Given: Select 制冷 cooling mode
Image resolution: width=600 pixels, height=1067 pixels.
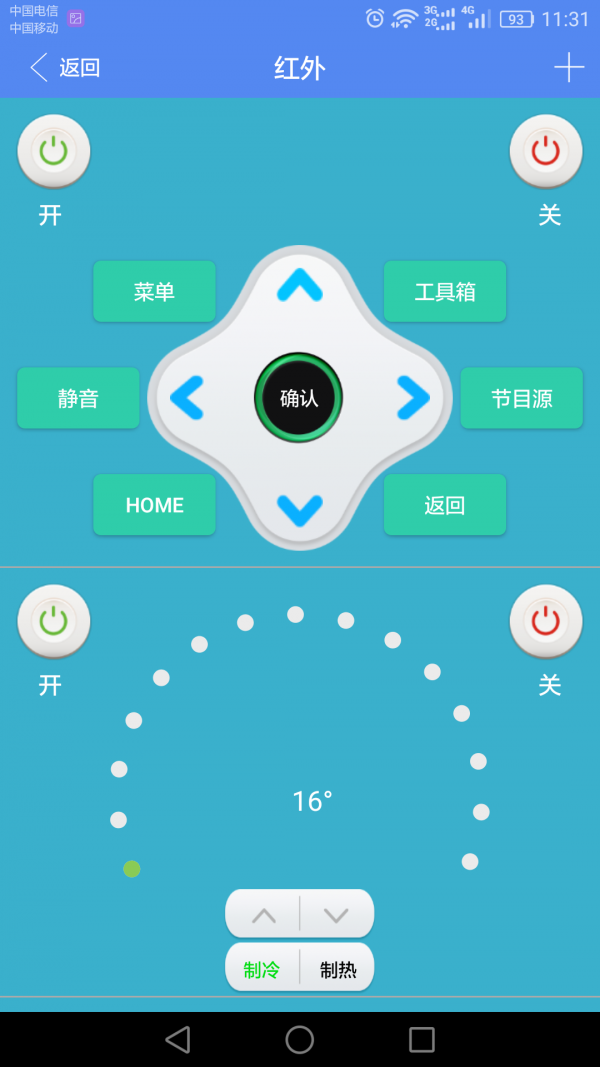Looking at the screenshot, I should (262, 969).
